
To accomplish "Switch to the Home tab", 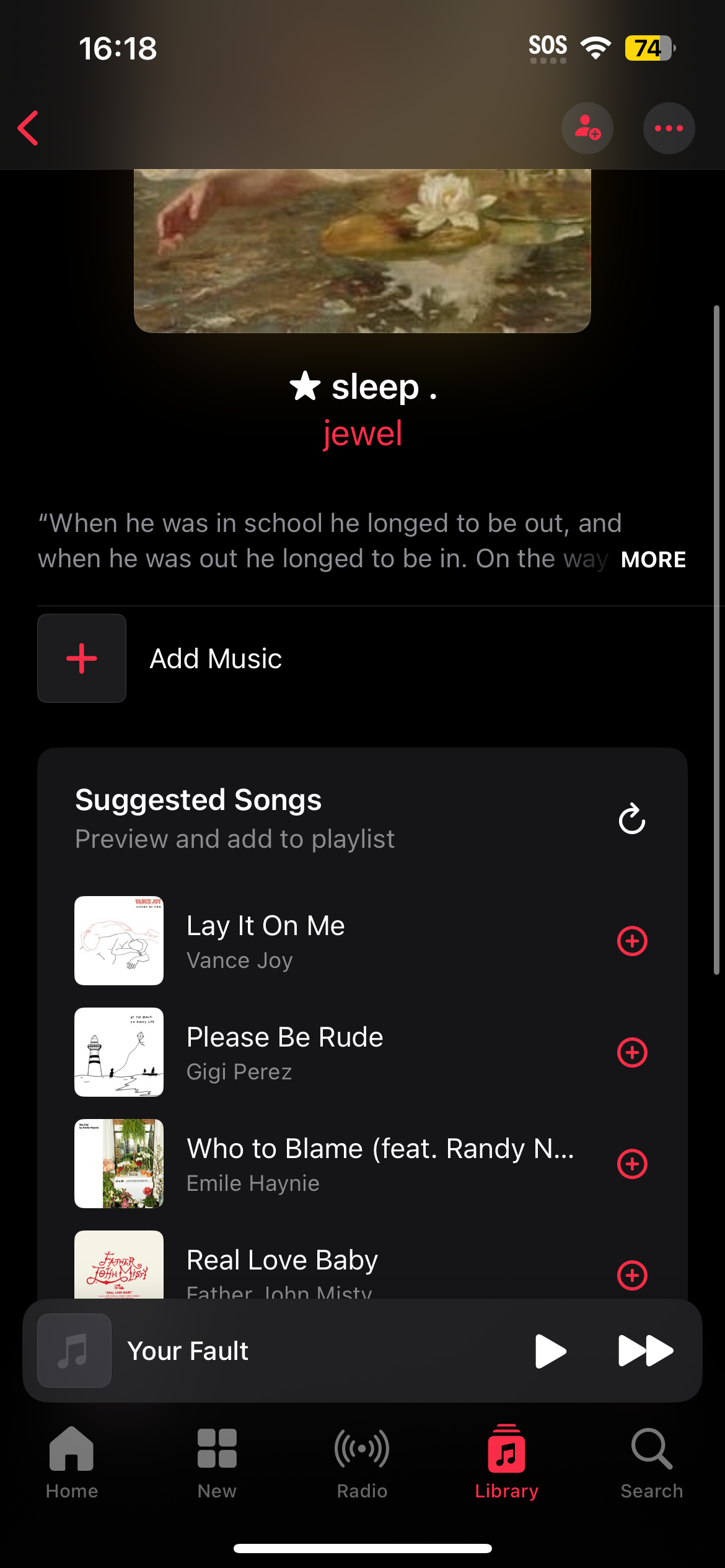I will pos(72,1463).
